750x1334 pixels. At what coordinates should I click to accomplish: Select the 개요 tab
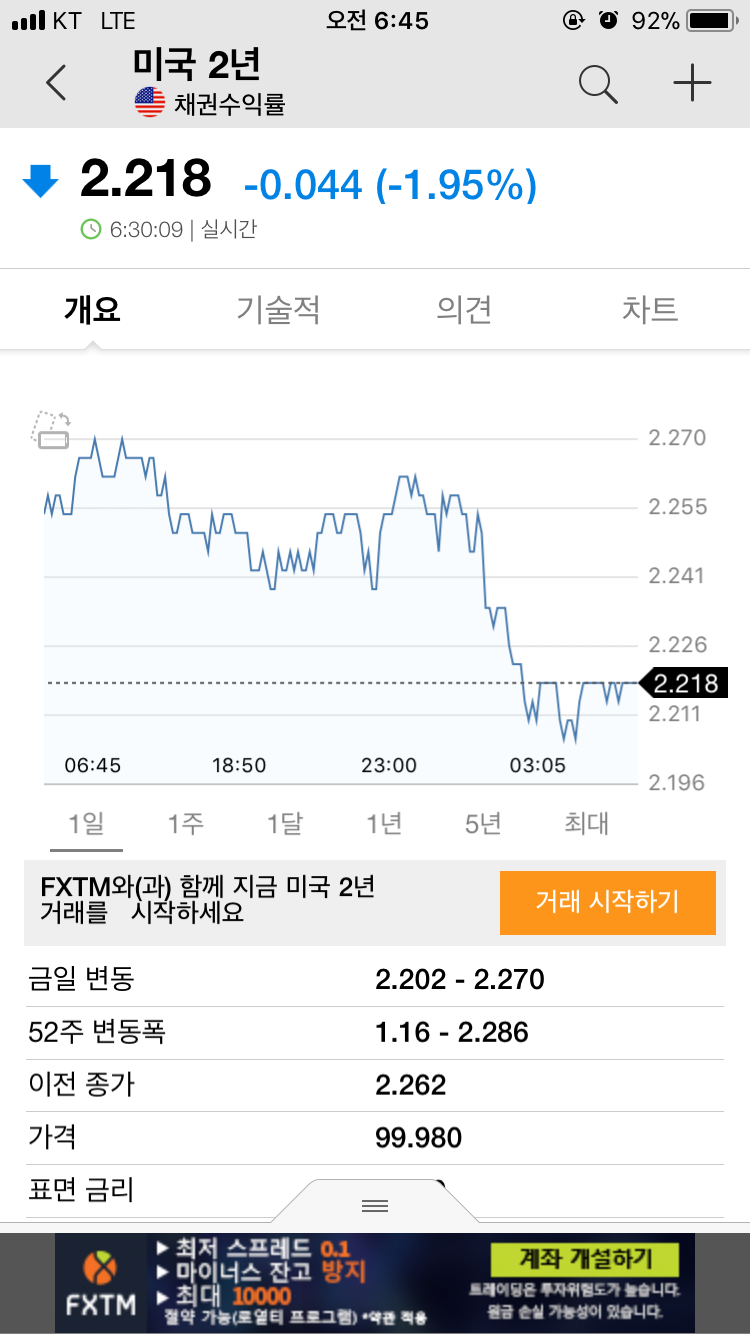pyautogui.click(x=92, y=309)
